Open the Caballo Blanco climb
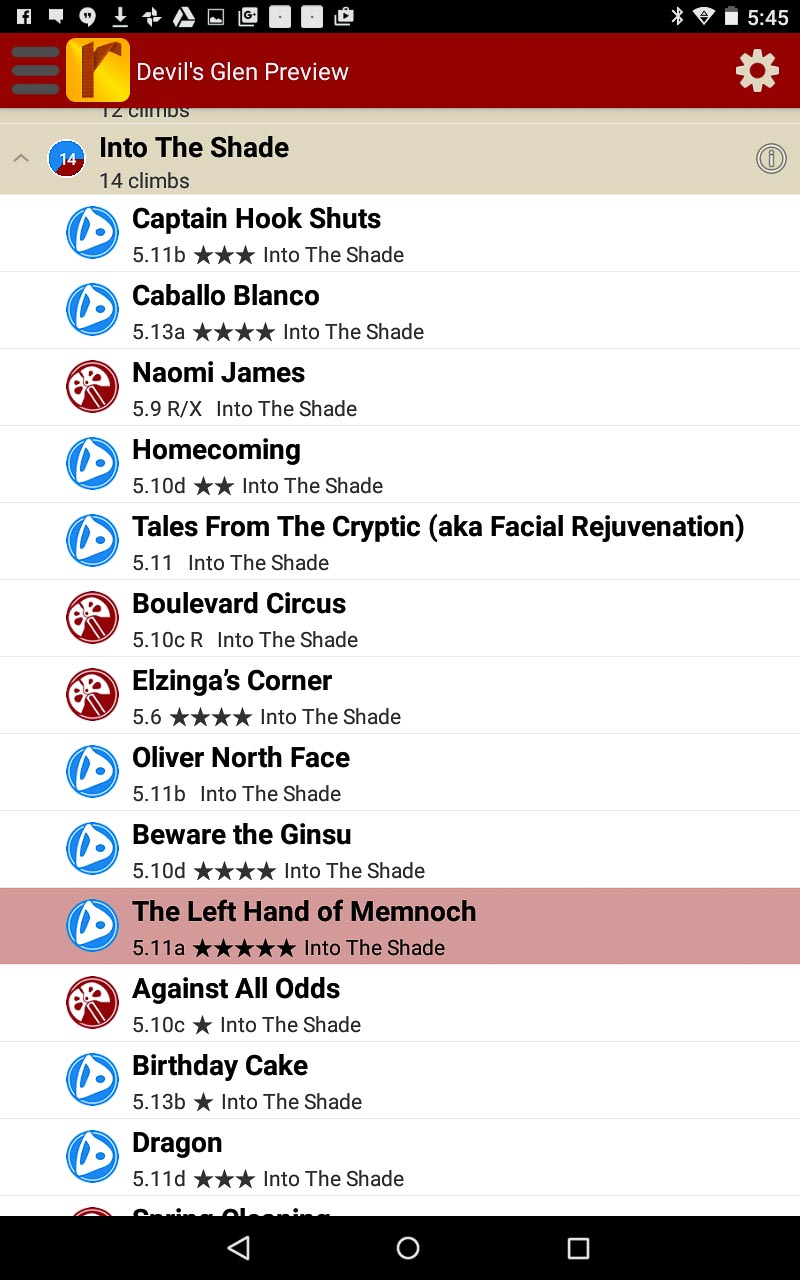 pyautogui.click(x=400, y=310)
